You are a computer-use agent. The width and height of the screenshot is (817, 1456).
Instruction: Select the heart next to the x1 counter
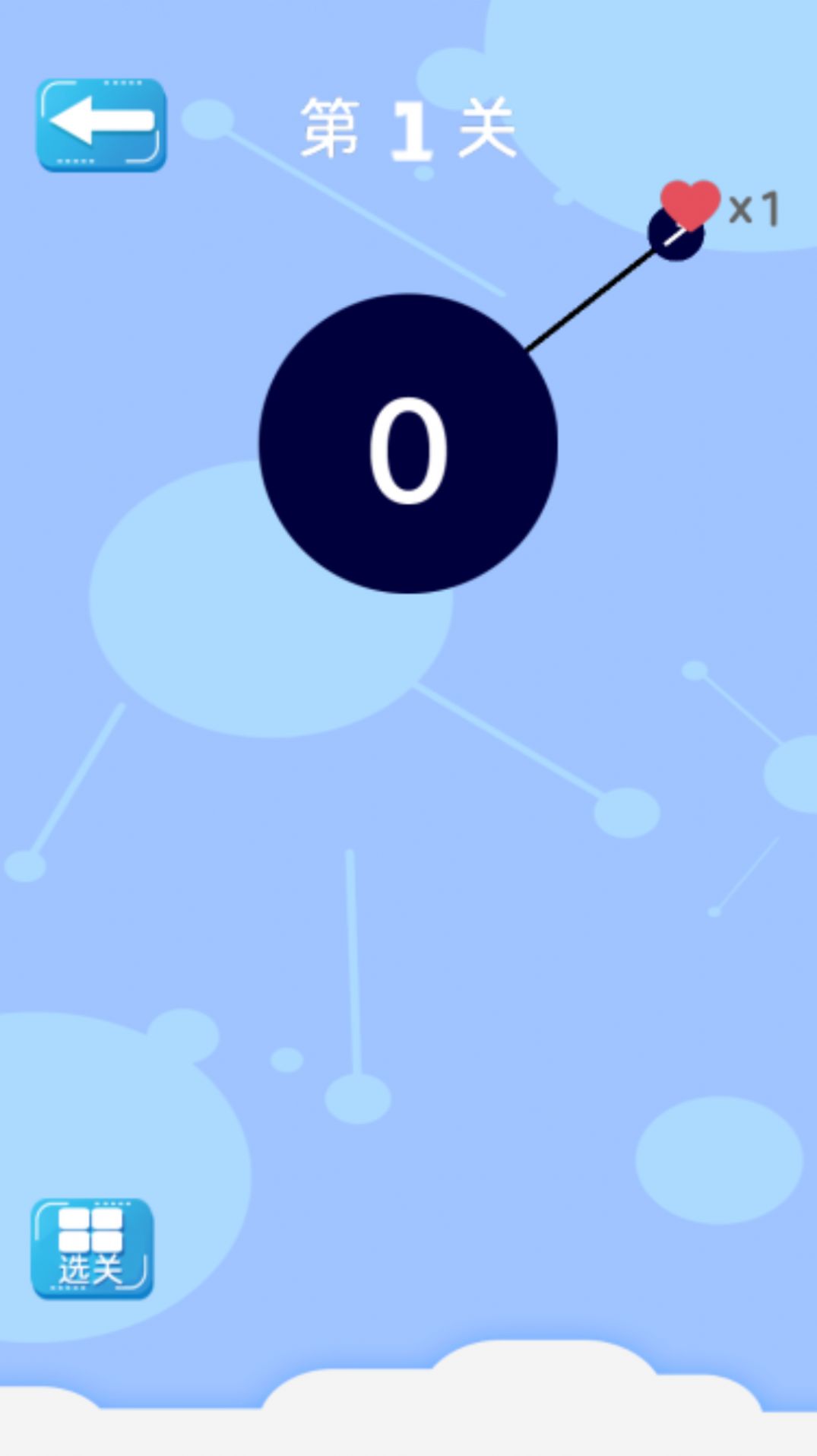pos(689,204)
